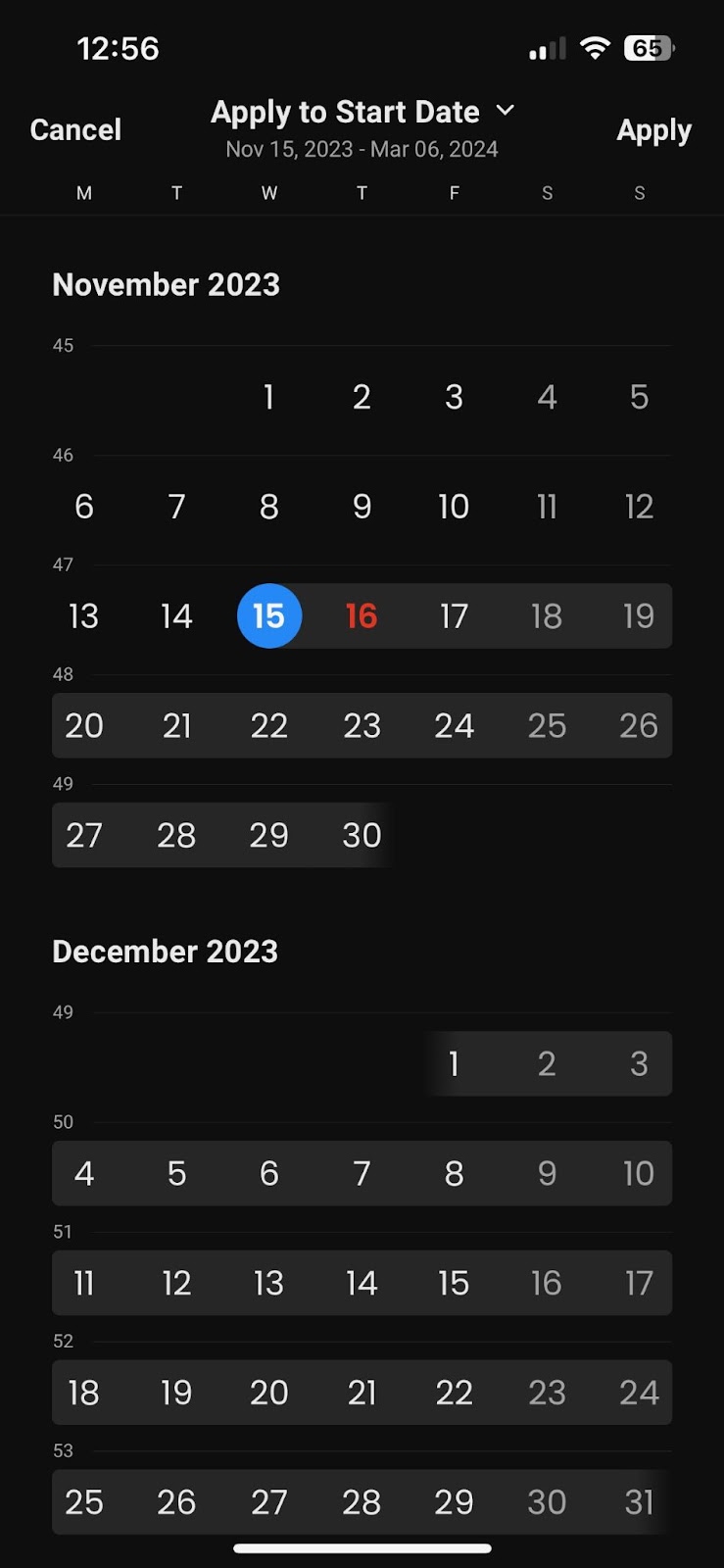Select November 27, 2023

click(83, 835)
